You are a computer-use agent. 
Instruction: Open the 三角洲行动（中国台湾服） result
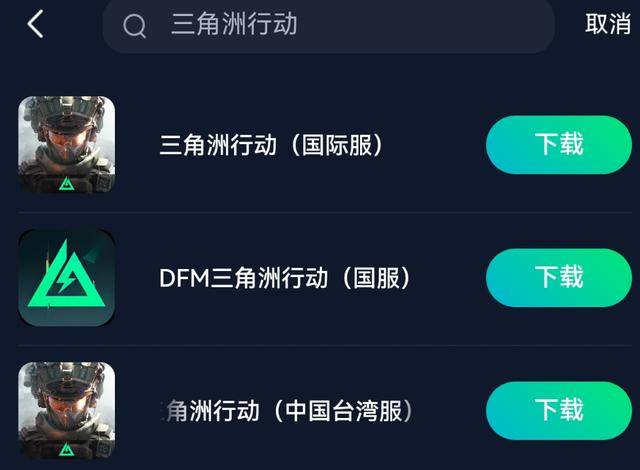(x=285, y=410)
